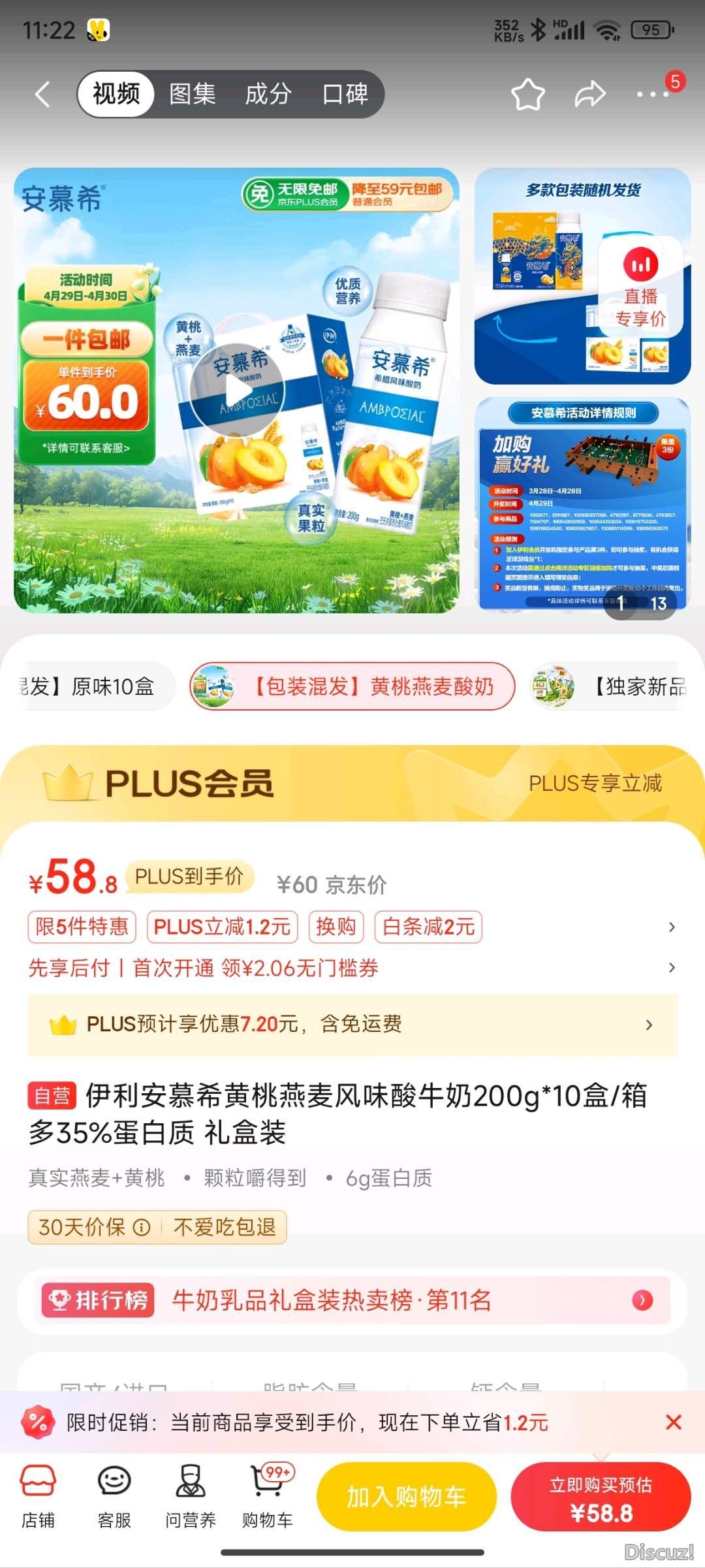Dismiss the 限时促销 banner
The height and width of the screenshot is (1568, 705).
pos(674,1422)
